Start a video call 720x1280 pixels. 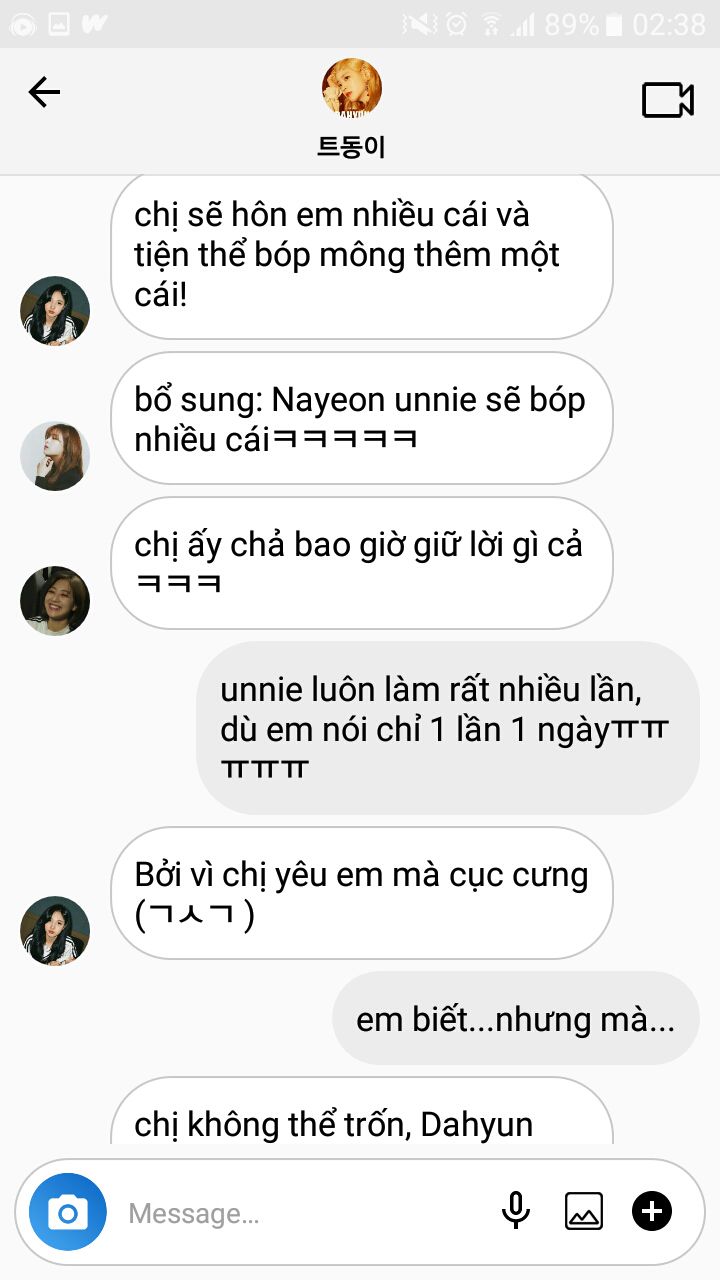(x=667, y=100)
